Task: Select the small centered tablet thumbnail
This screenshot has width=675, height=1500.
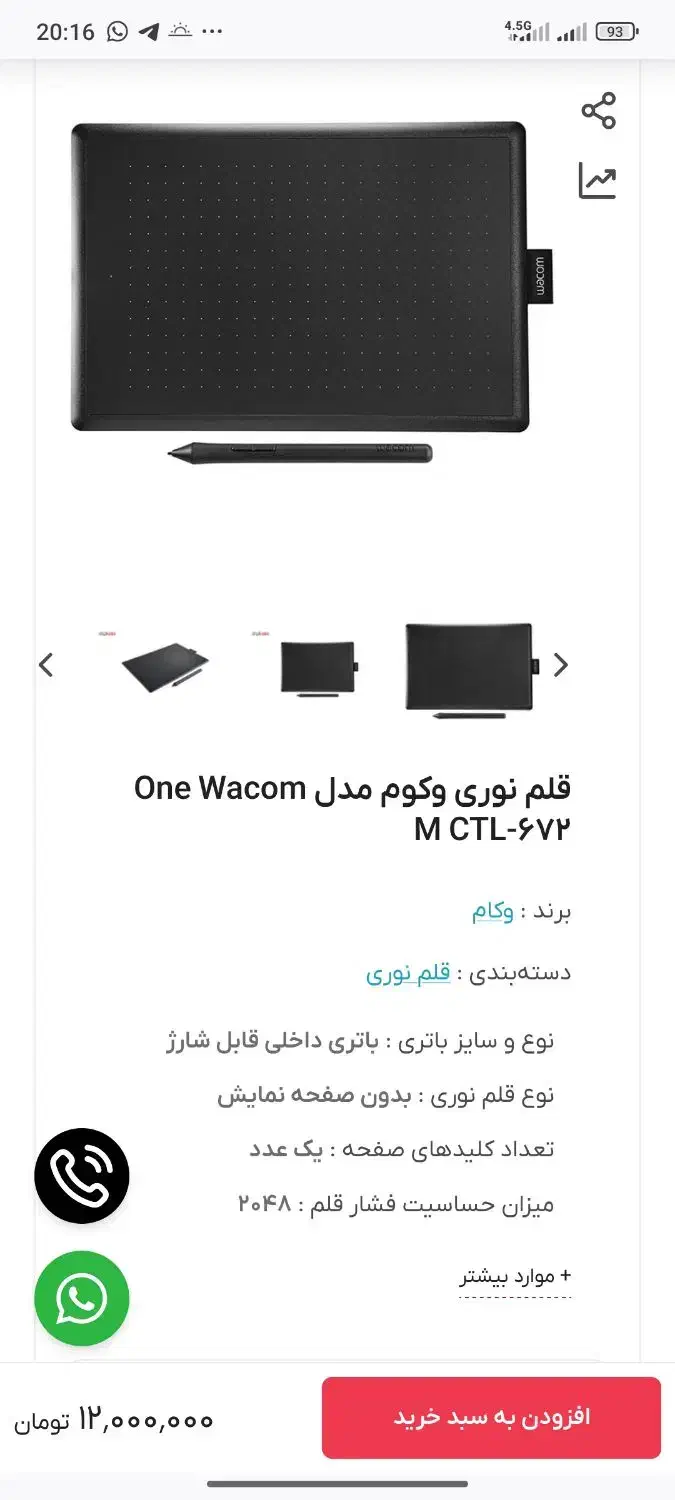Action: [318, 667]
